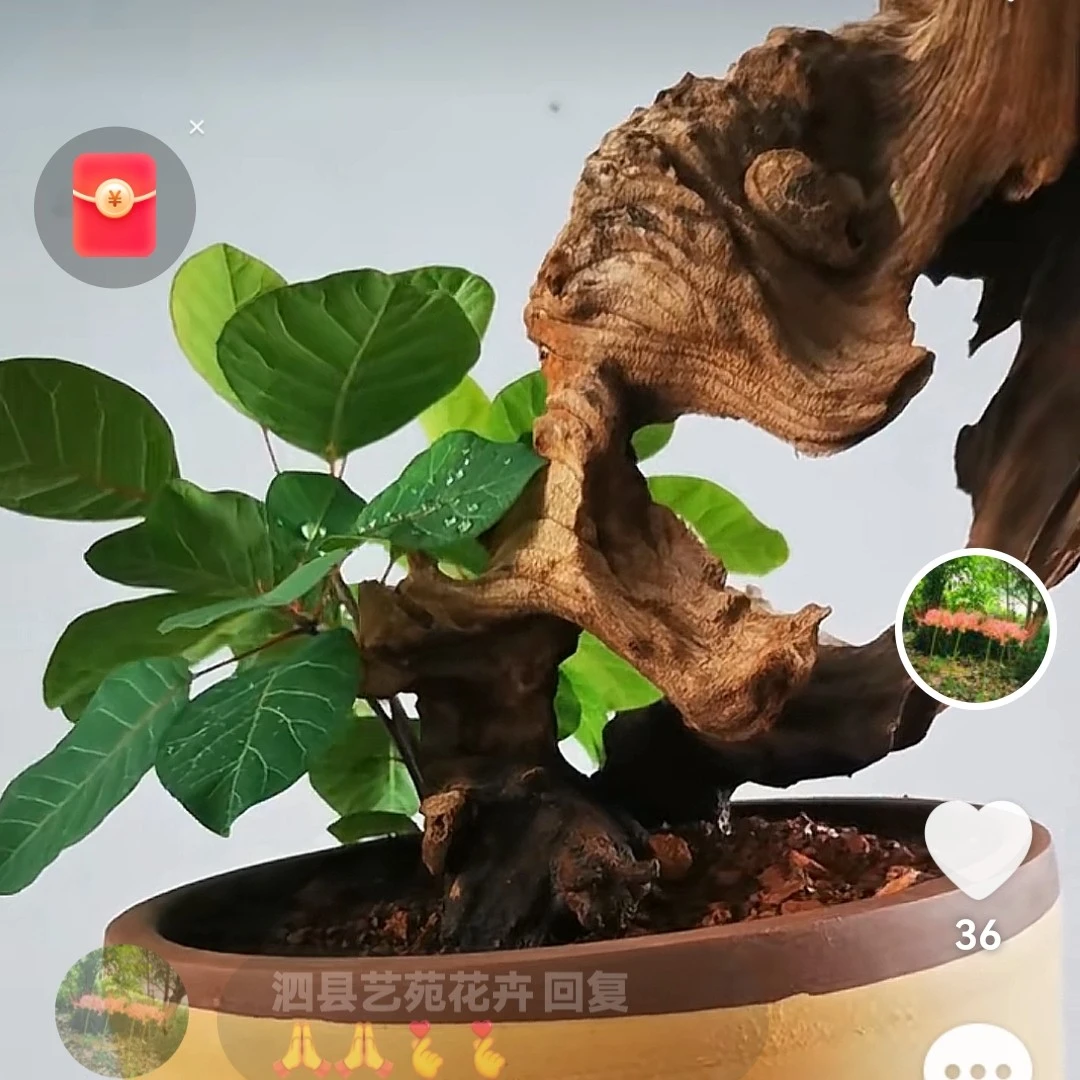This screenshot has height=1080, width=1080.
Task: View the commenter's avatar beside the reply
Action: coord(121,1010)
